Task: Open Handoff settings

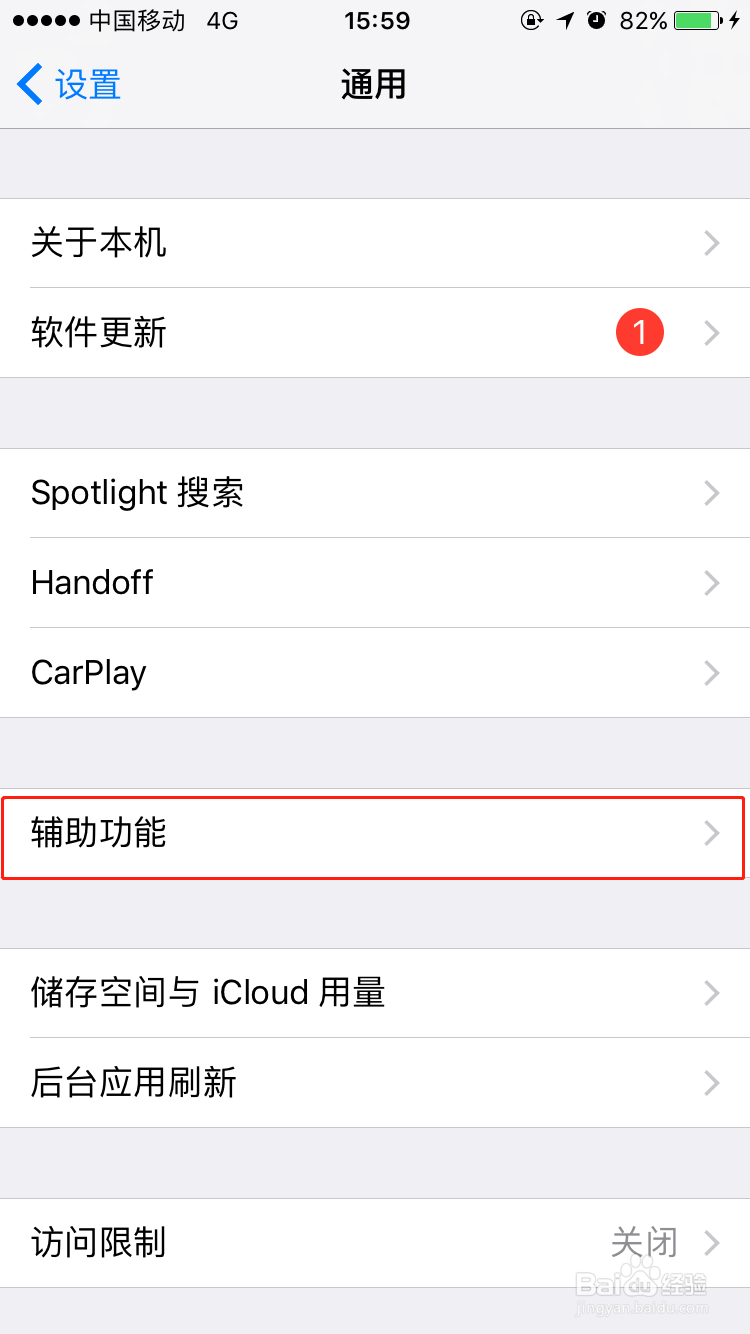Action: (x=375, y=583)
